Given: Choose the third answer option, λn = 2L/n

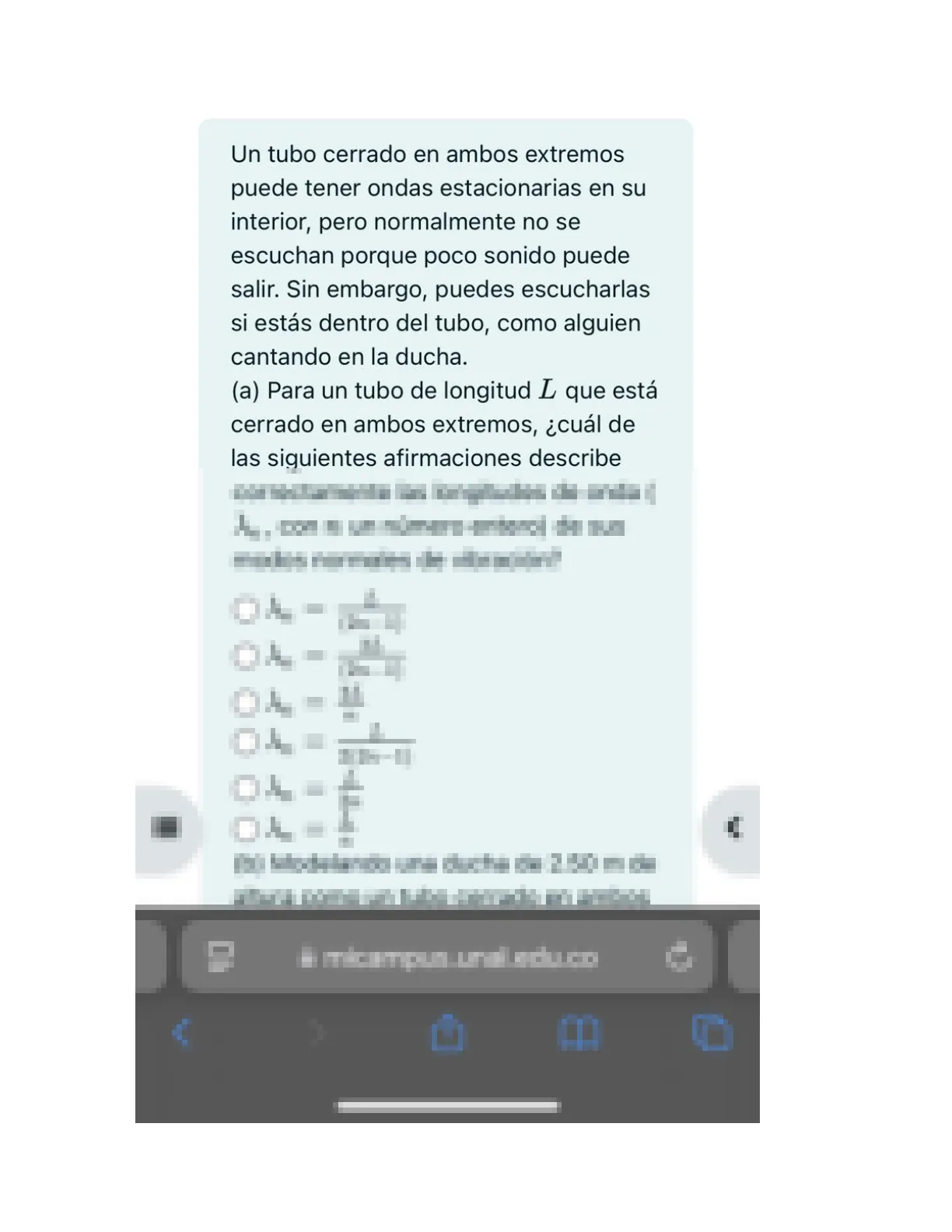Looking at the screenshot, I should [x=246, y=702].
